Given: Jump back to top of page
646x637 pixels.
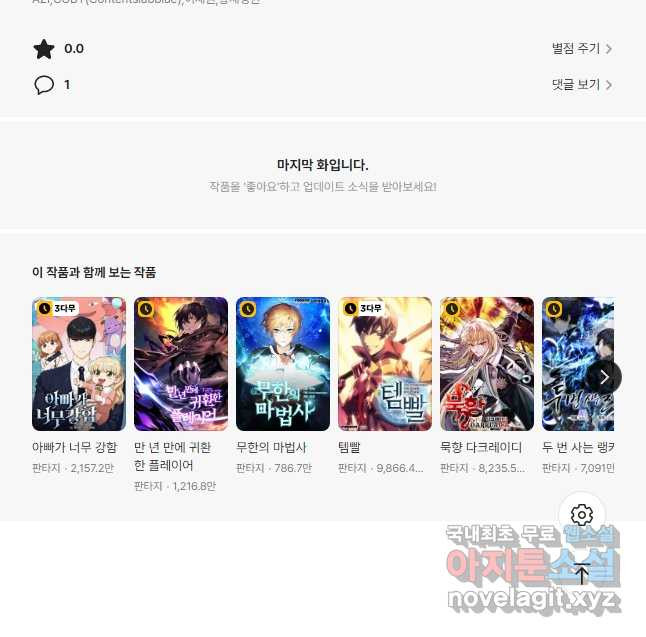Looking at the screenshot, I should coord(582,574).
